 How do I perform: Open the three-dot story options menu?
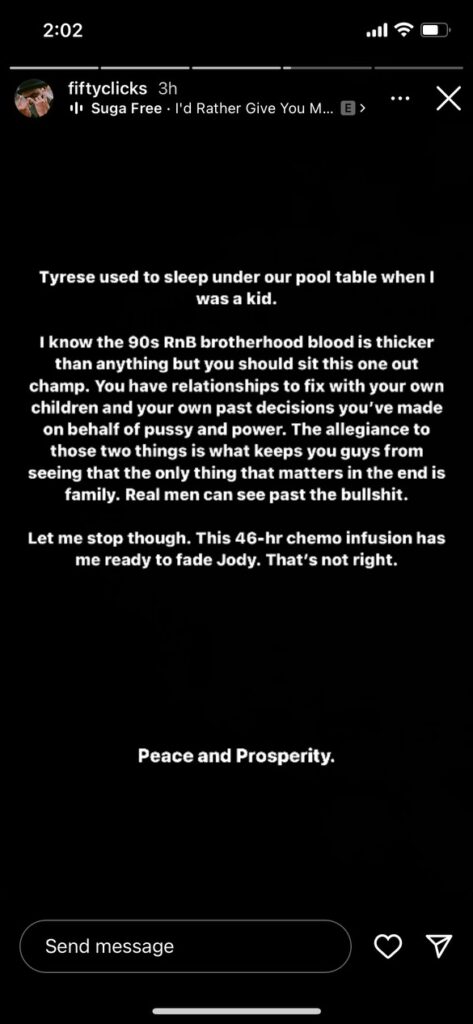tap(400, 98)
